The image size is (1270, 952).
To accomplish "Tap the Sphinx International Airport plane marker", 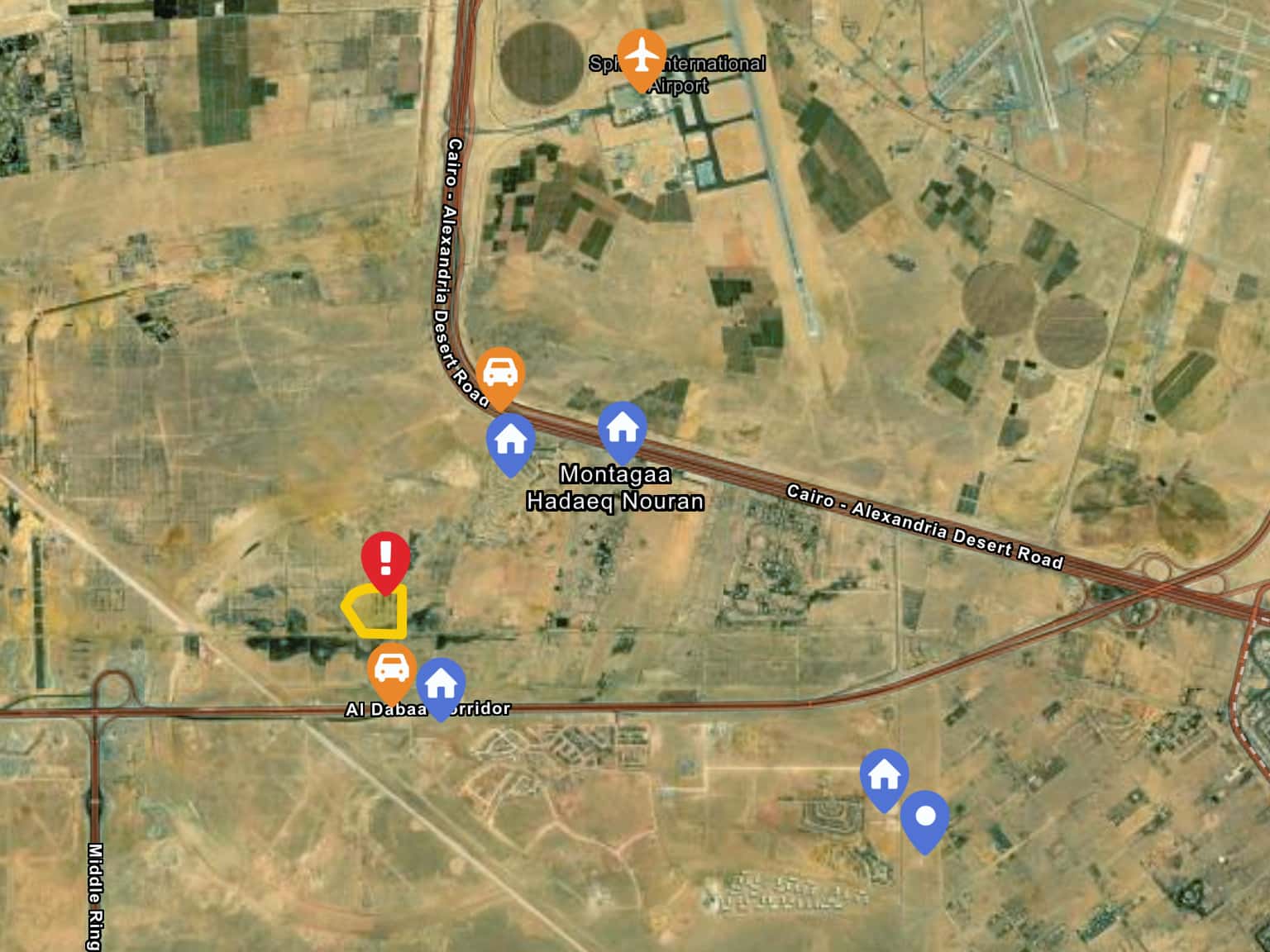I will click(x=642, y=57).
